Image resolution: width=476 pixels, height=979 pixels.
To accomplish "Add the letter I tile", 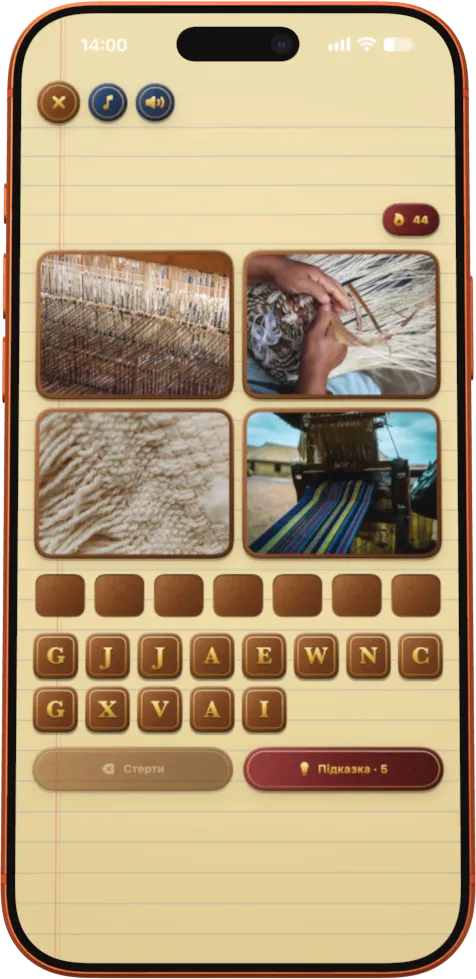I will pos(264,710).
